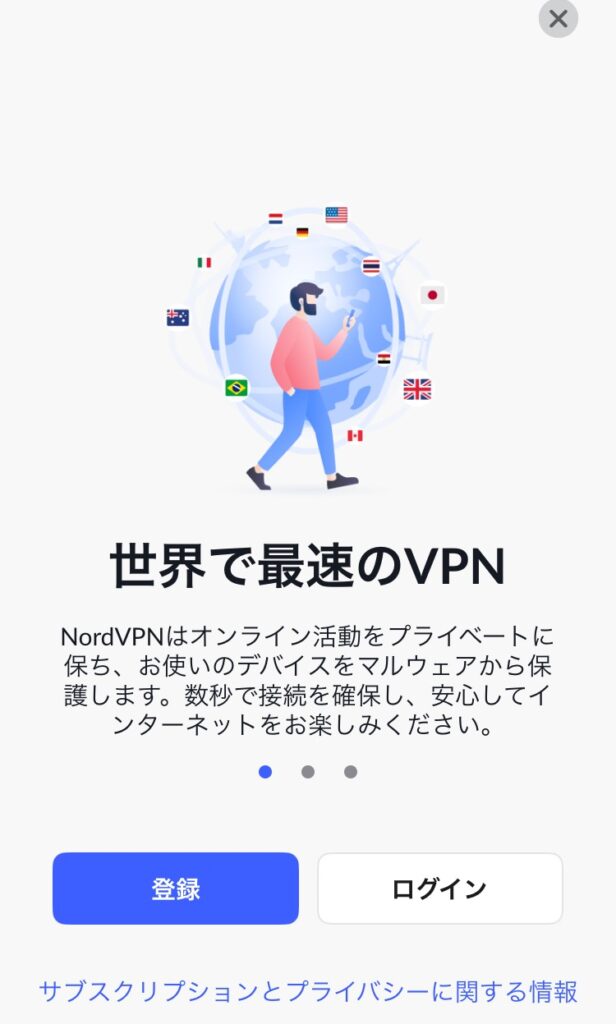Image resolution: width=616 pixels, height=1024 pixels.
Task: Open サブスクリプションとプライバシーに関する情報 link
Action: (308, 991)
